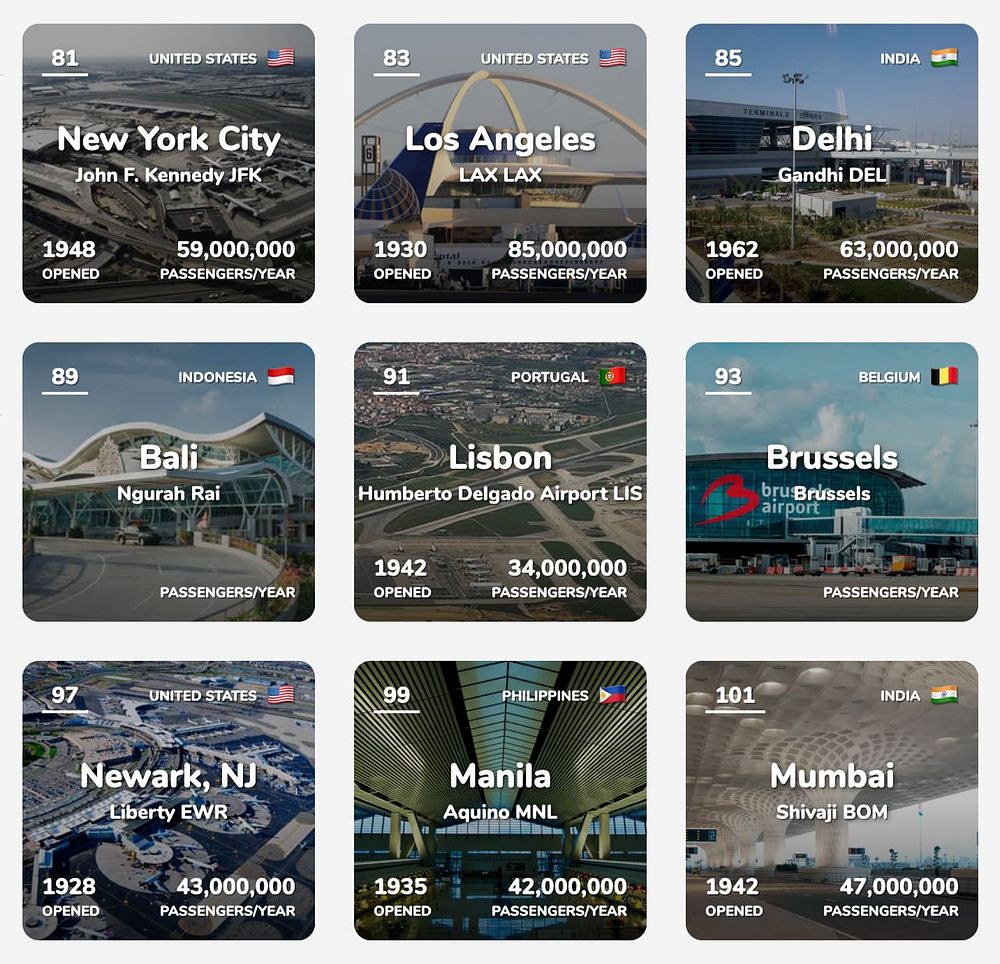The height and width of the screenshot is (964, 1000).
Task: Open the Bali Ngurah Rai card
Action: pos(168,481)
